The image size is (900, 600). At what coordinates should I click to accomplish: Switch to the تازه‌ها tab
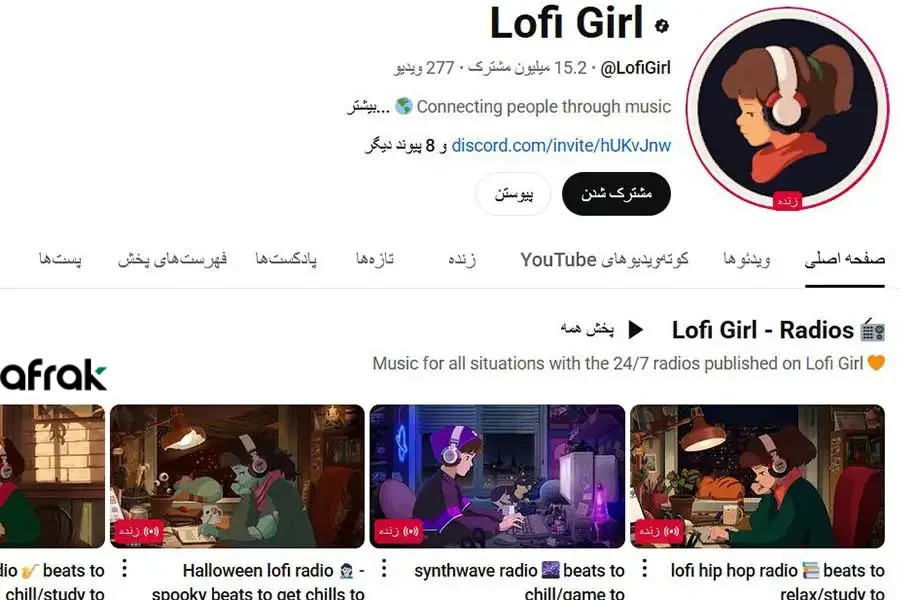pyautogui.click(x=375, y=259)
